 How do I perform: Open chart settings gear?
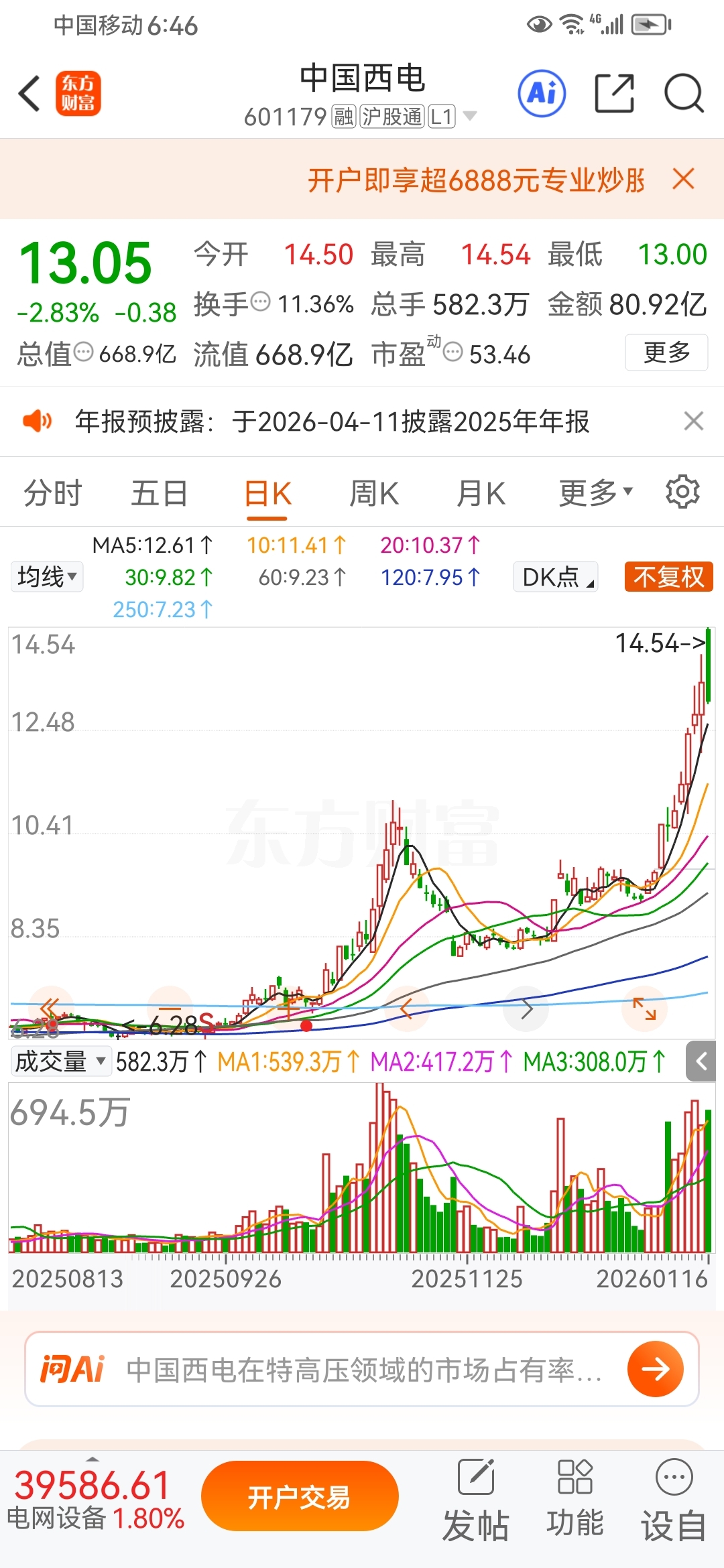[683, 491]
